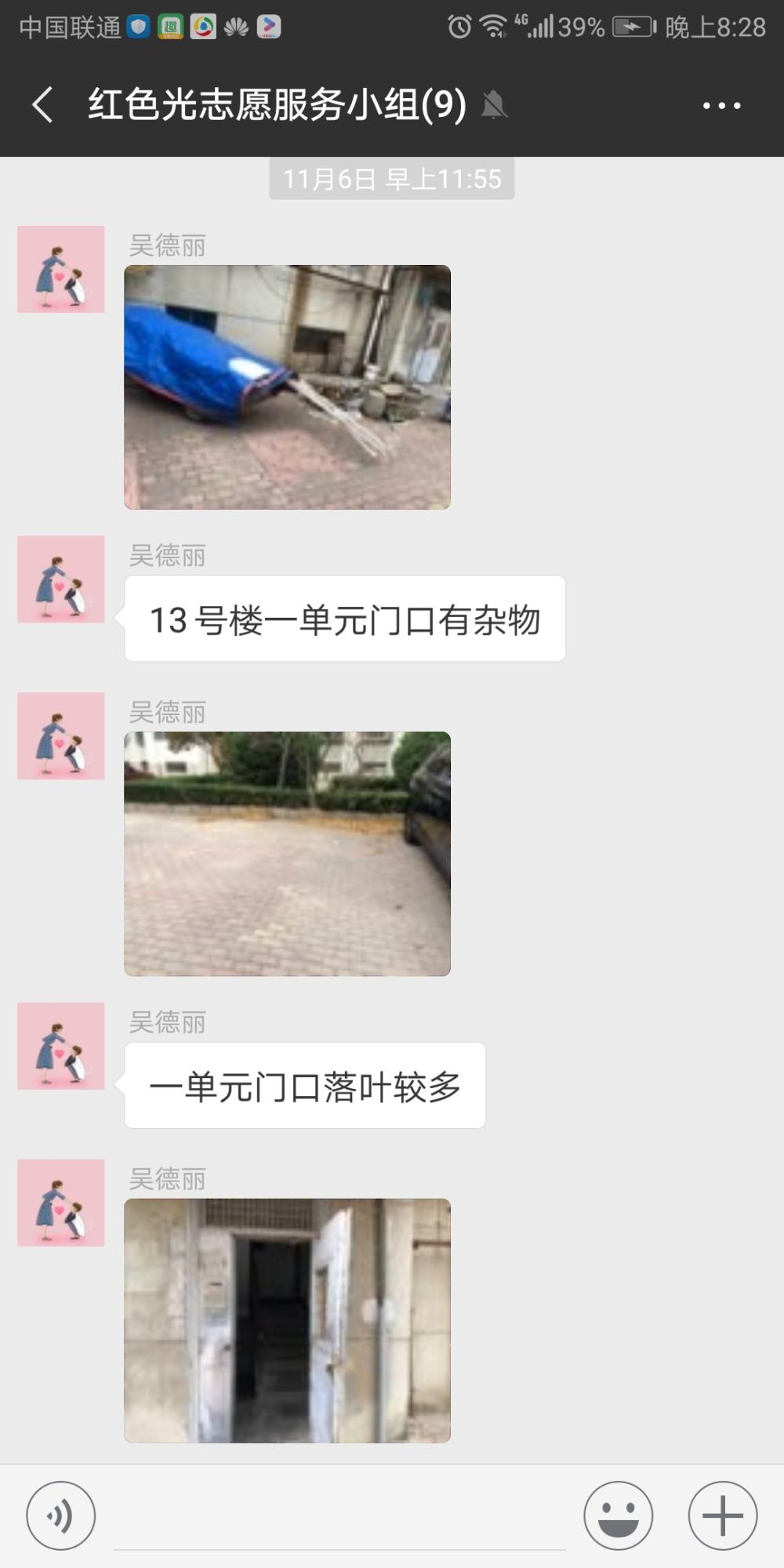Open the plus attachment menu
Screen dimensions: 784x1568
pyautogui.click(x=723, y=1515)
